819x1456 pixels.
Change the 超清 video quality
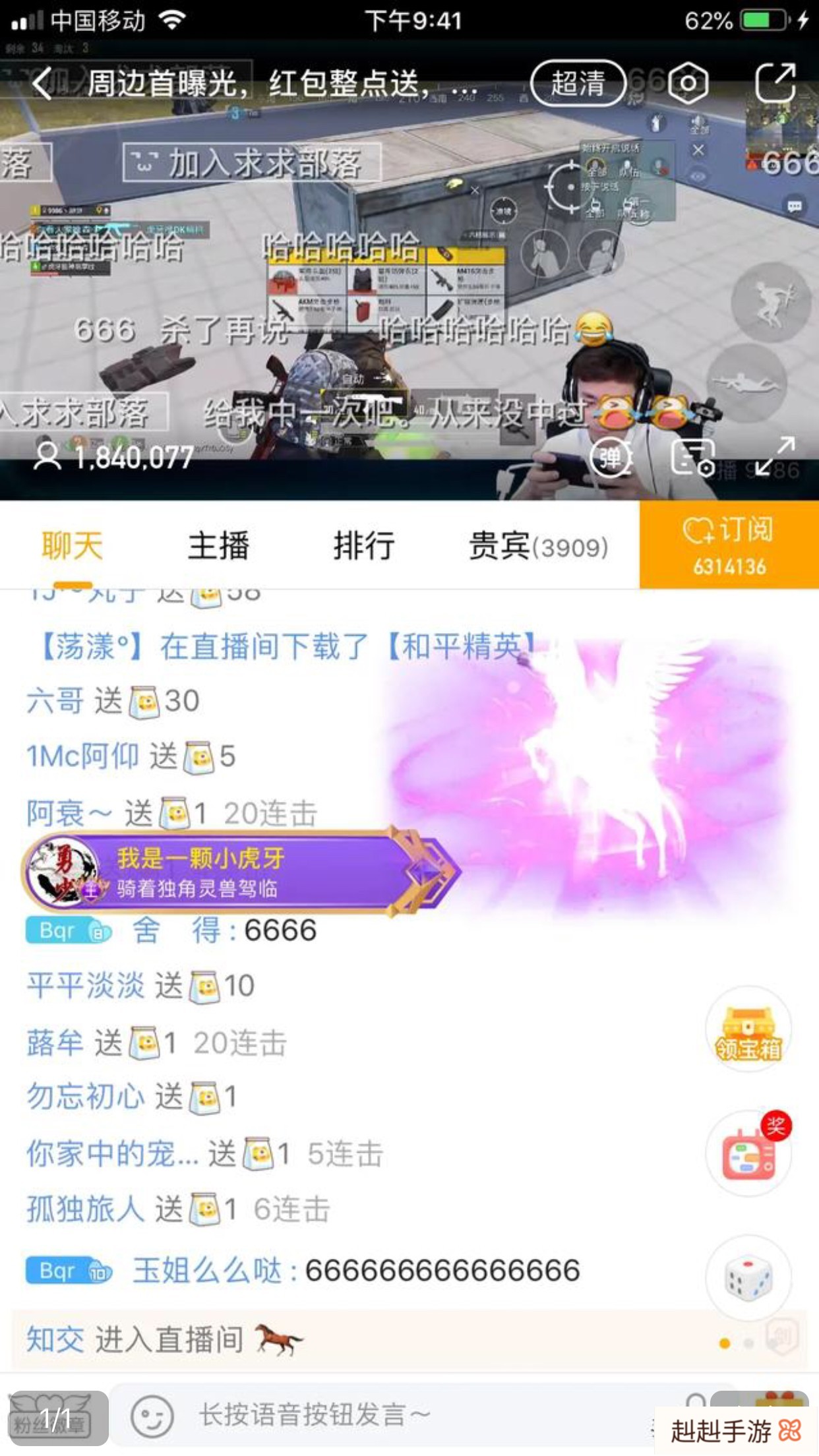click(578, 84)
